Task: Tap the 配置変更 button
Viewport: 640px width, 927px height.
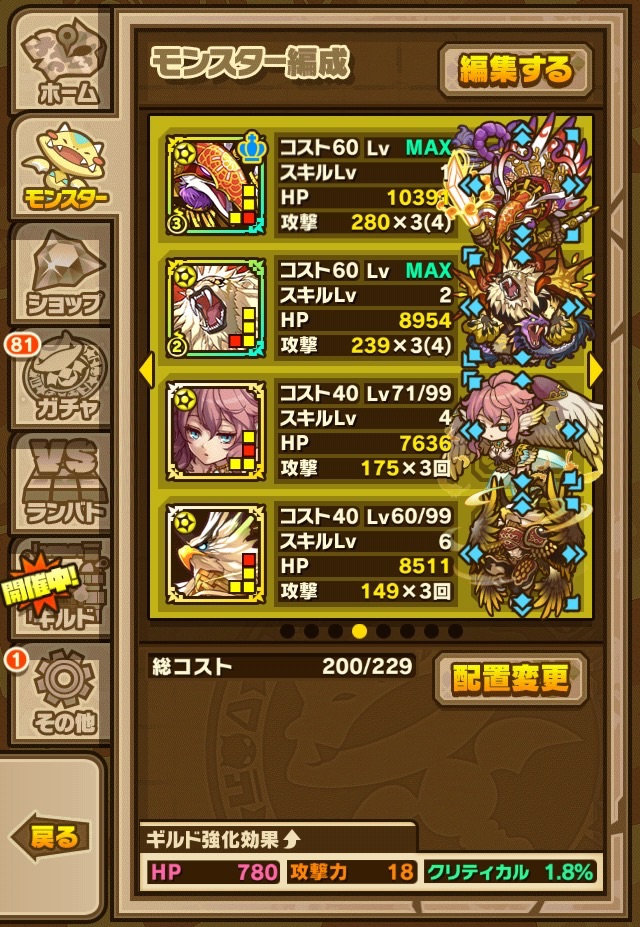Action: (x=510, y=680)
